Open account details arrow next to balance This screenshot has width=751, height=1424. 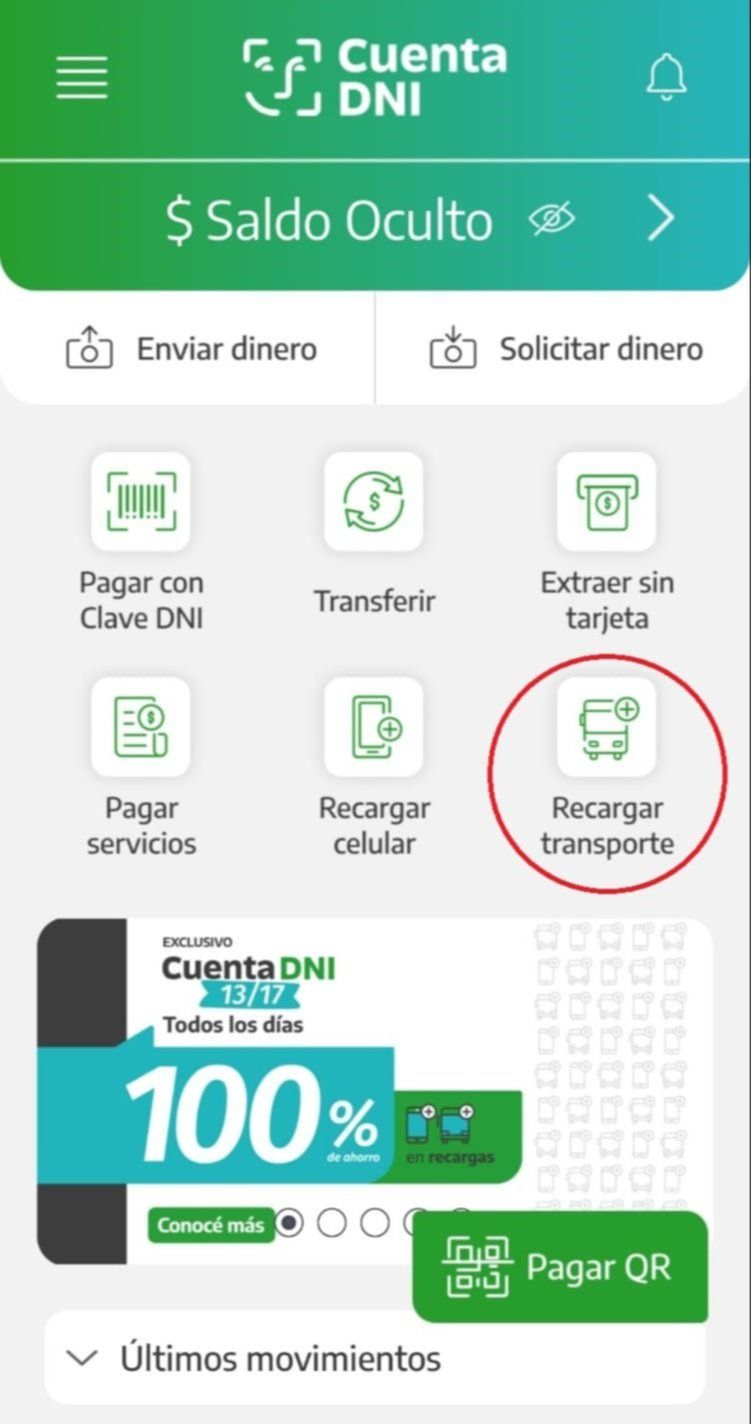point(660,219)
